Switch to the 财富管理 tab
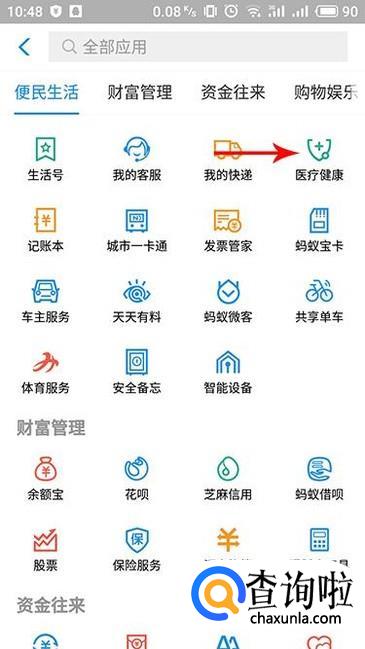 pyautogui.click(x=139, y=93)
